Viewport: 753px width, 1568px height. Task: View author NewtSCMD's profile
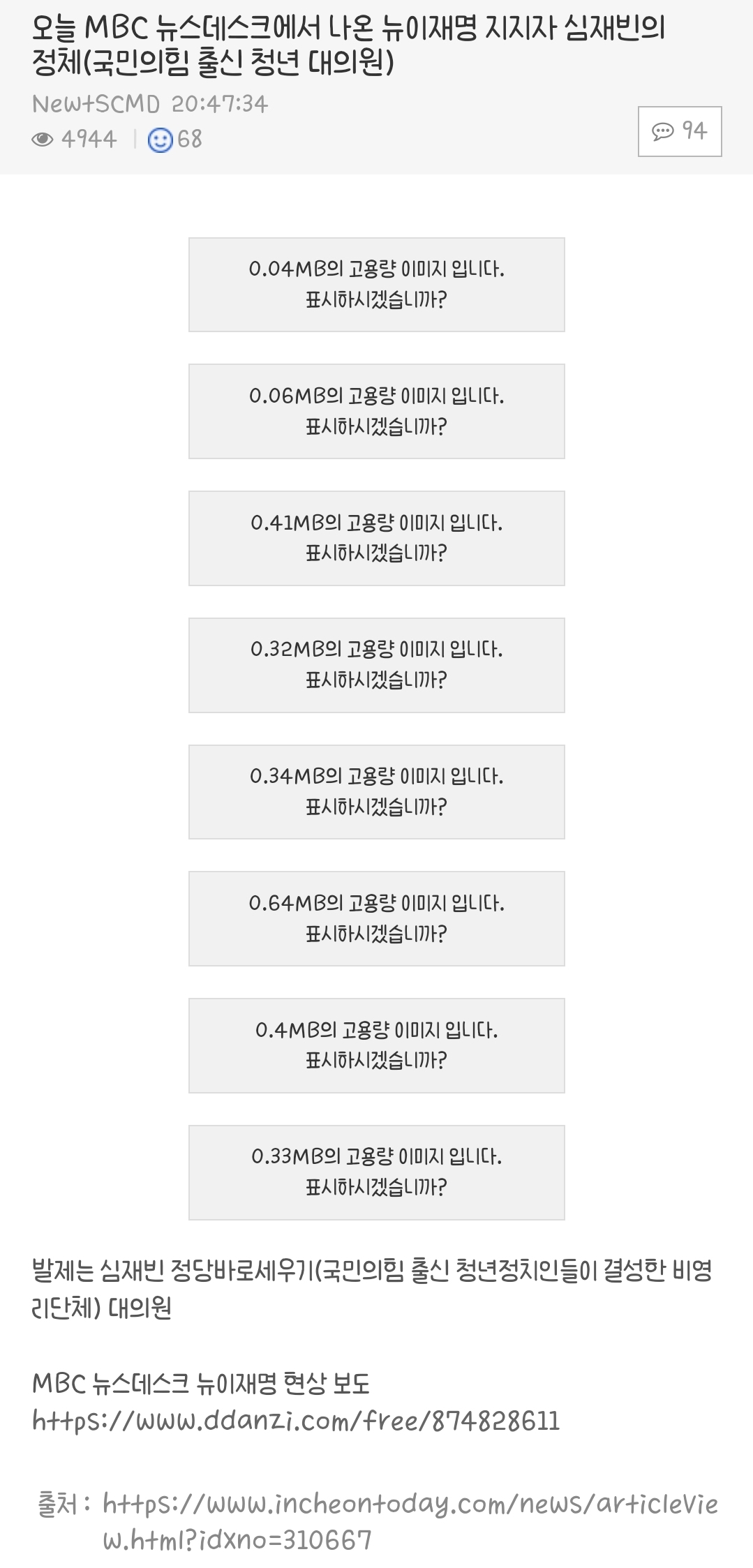click(96, 104)
